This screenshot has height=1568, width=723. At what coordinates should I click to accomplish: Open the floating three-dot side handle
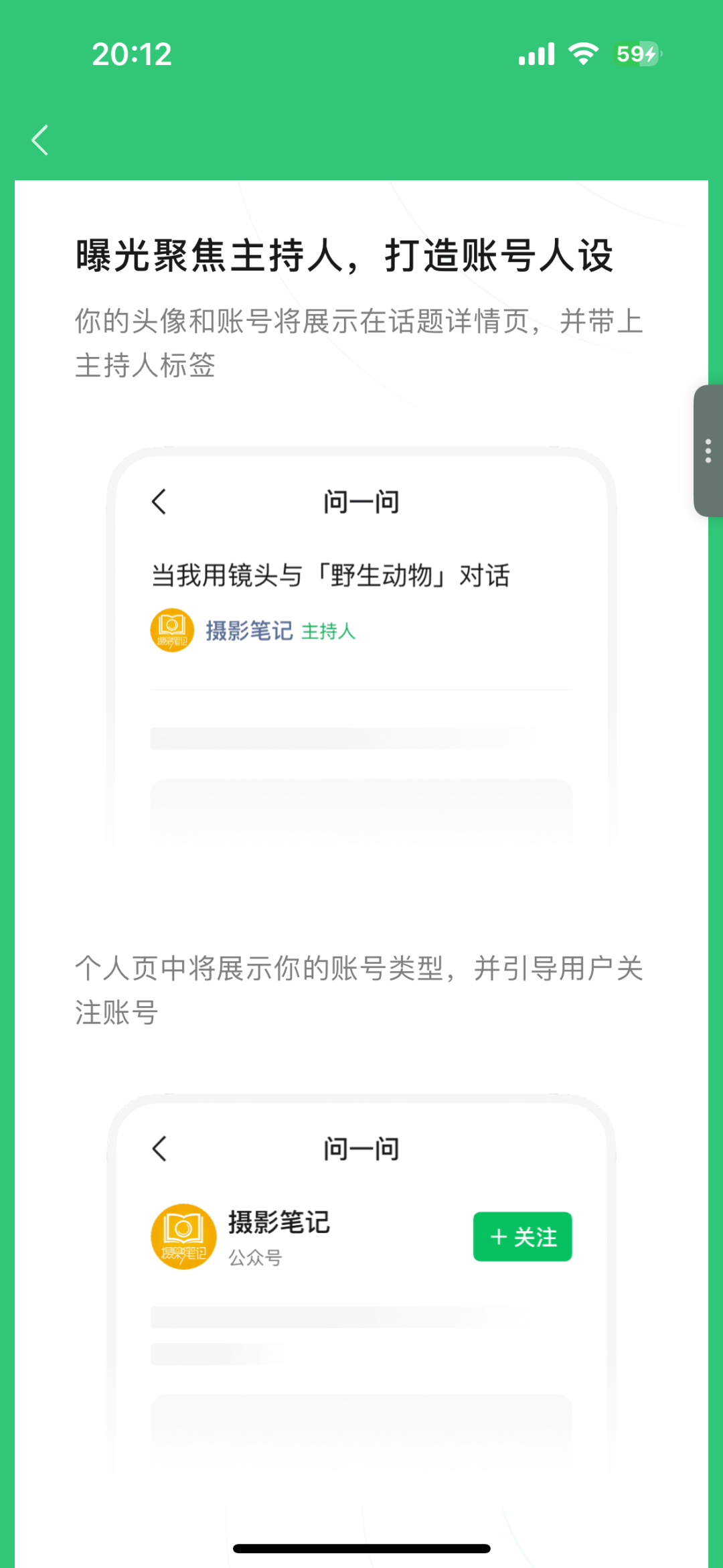point(708,451)
